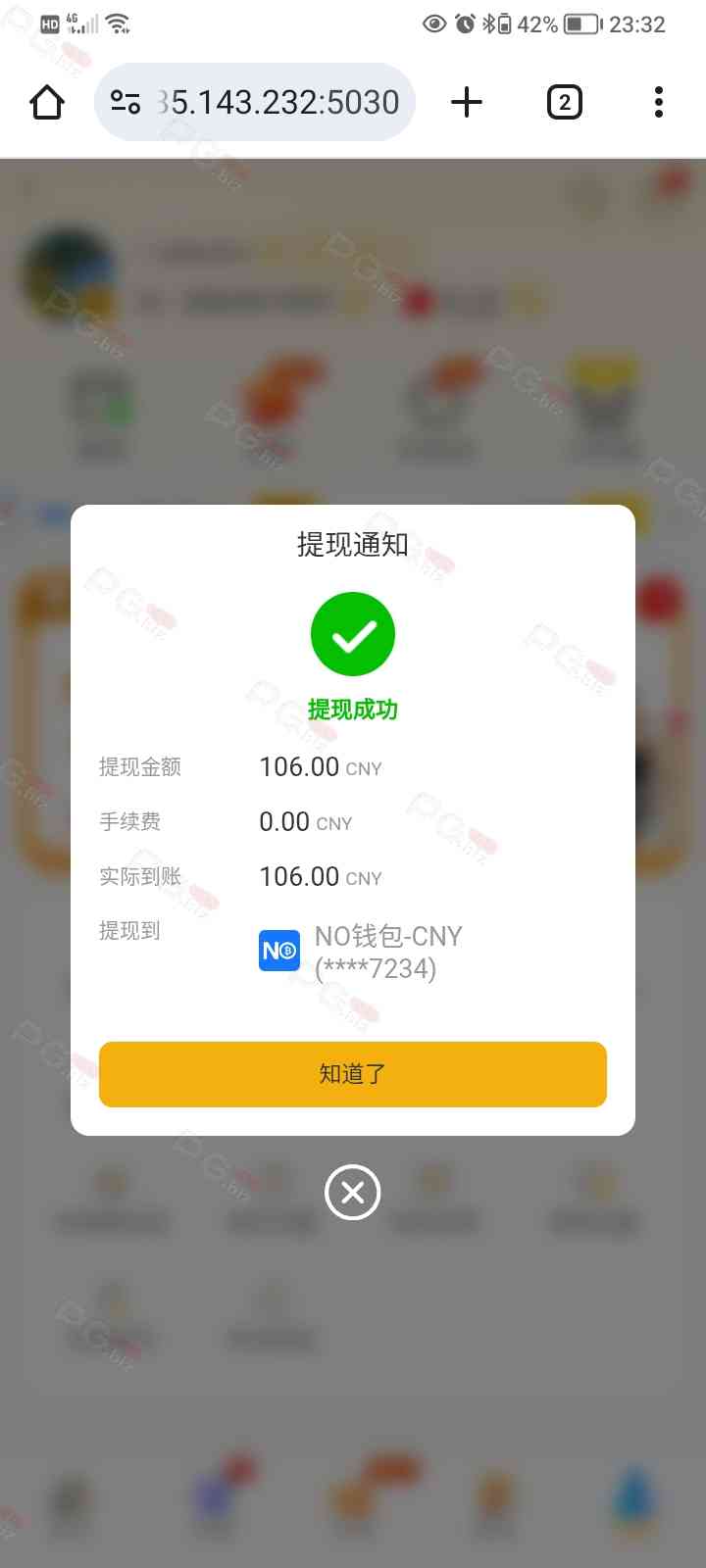The width and height of the screenshot is (706, 1568).
Task: Tap the address bar showing 35.143.232:5030
Action: [x=278, y=102]
